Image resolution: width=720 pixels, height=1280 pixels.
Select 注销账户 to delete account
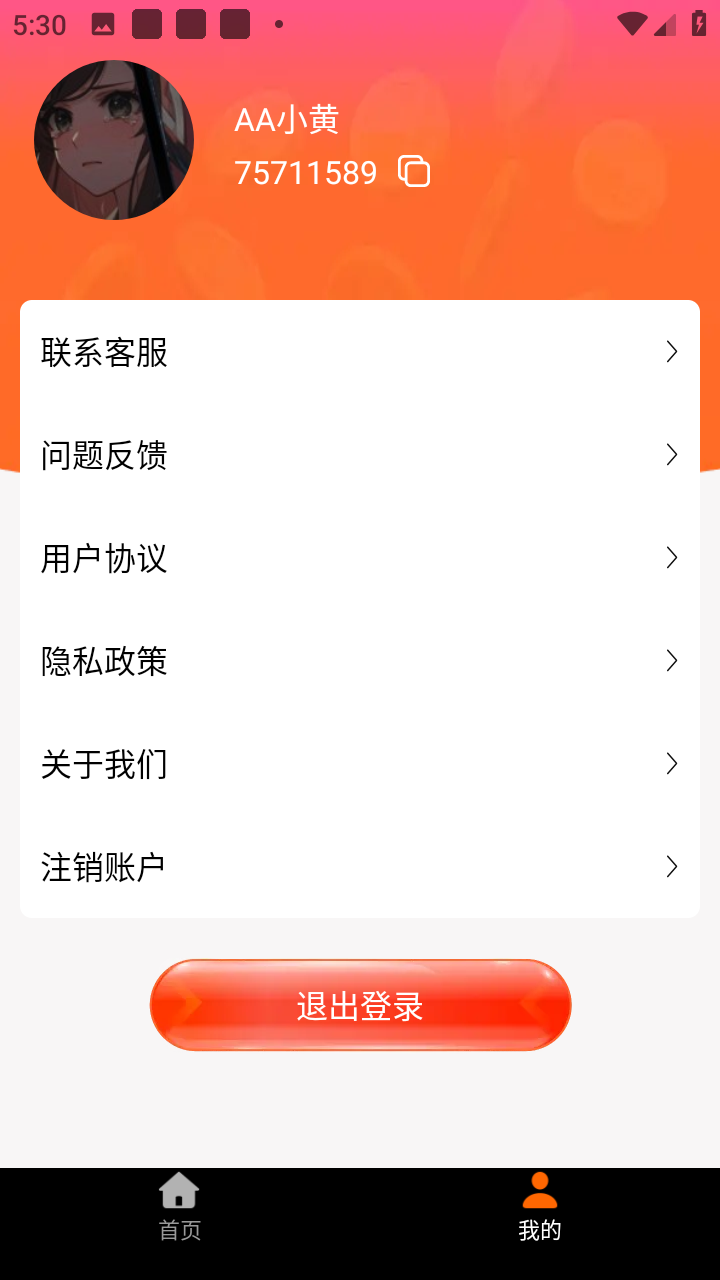coord(360,867)
